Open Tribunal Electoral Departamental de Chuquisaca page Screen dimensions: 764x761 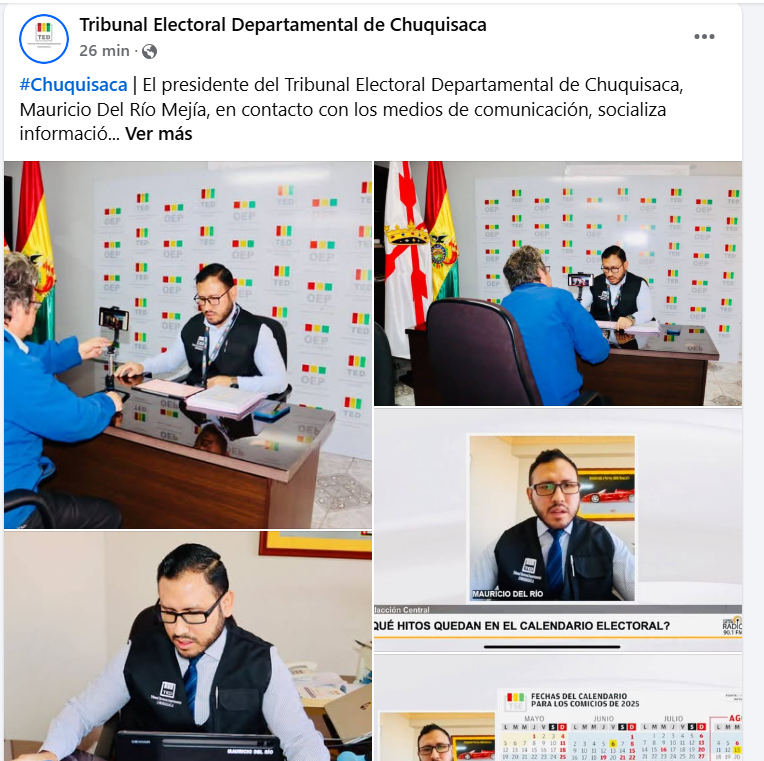coord(282,25)
